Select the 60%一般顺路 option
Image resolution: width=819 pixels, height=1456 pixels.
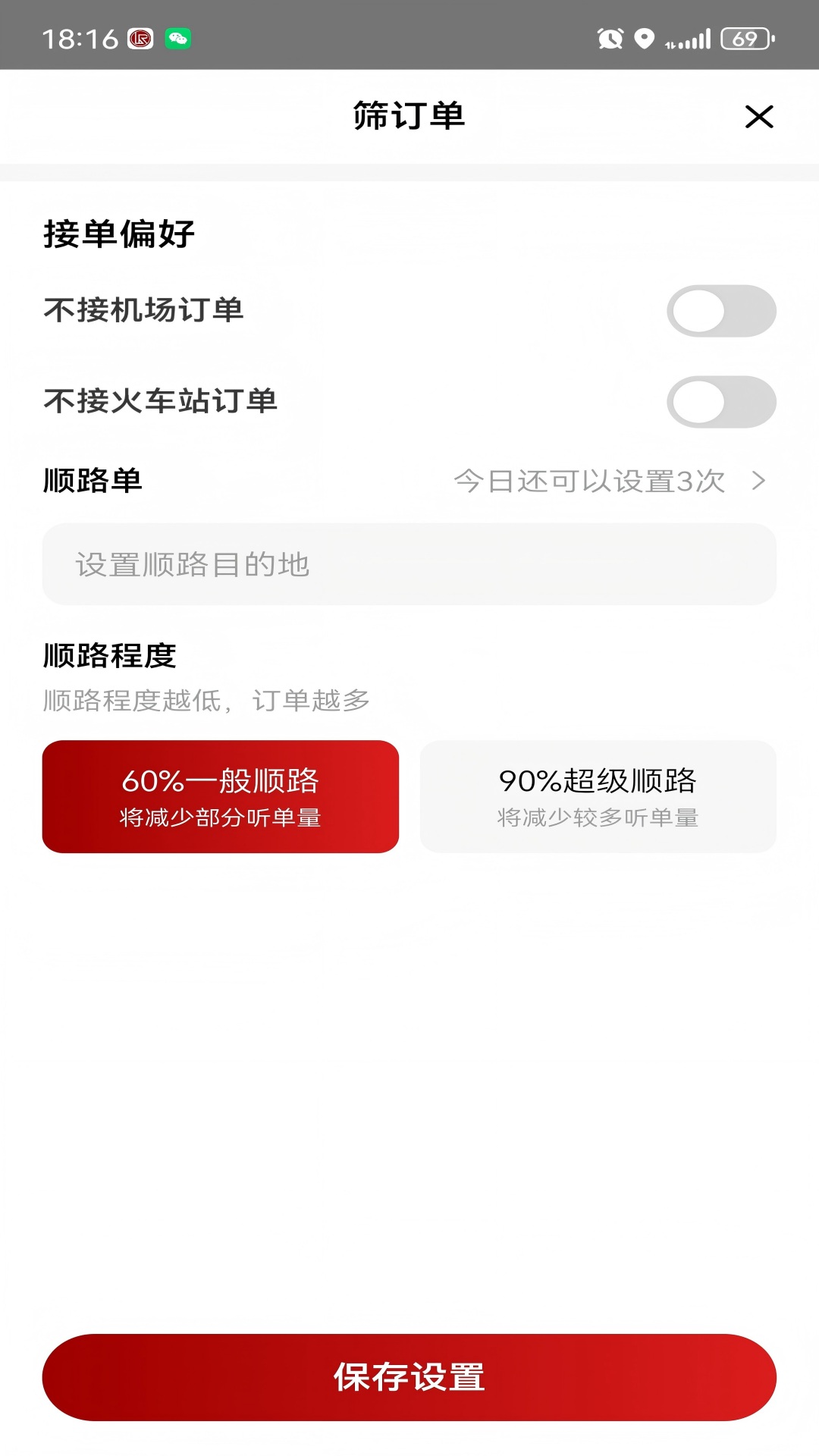coord(221,796)
